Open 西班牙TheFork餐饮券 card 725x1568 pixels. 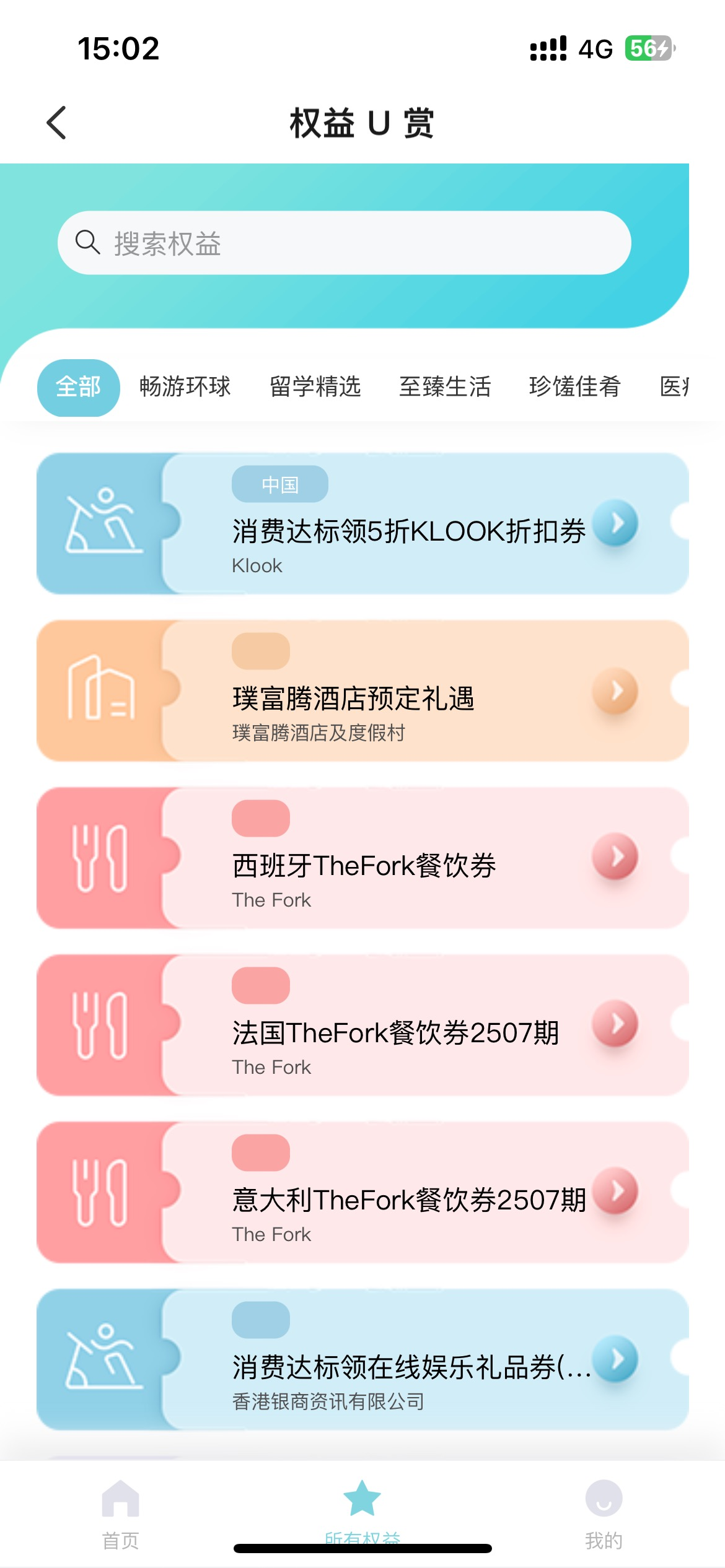coord(409,859)
